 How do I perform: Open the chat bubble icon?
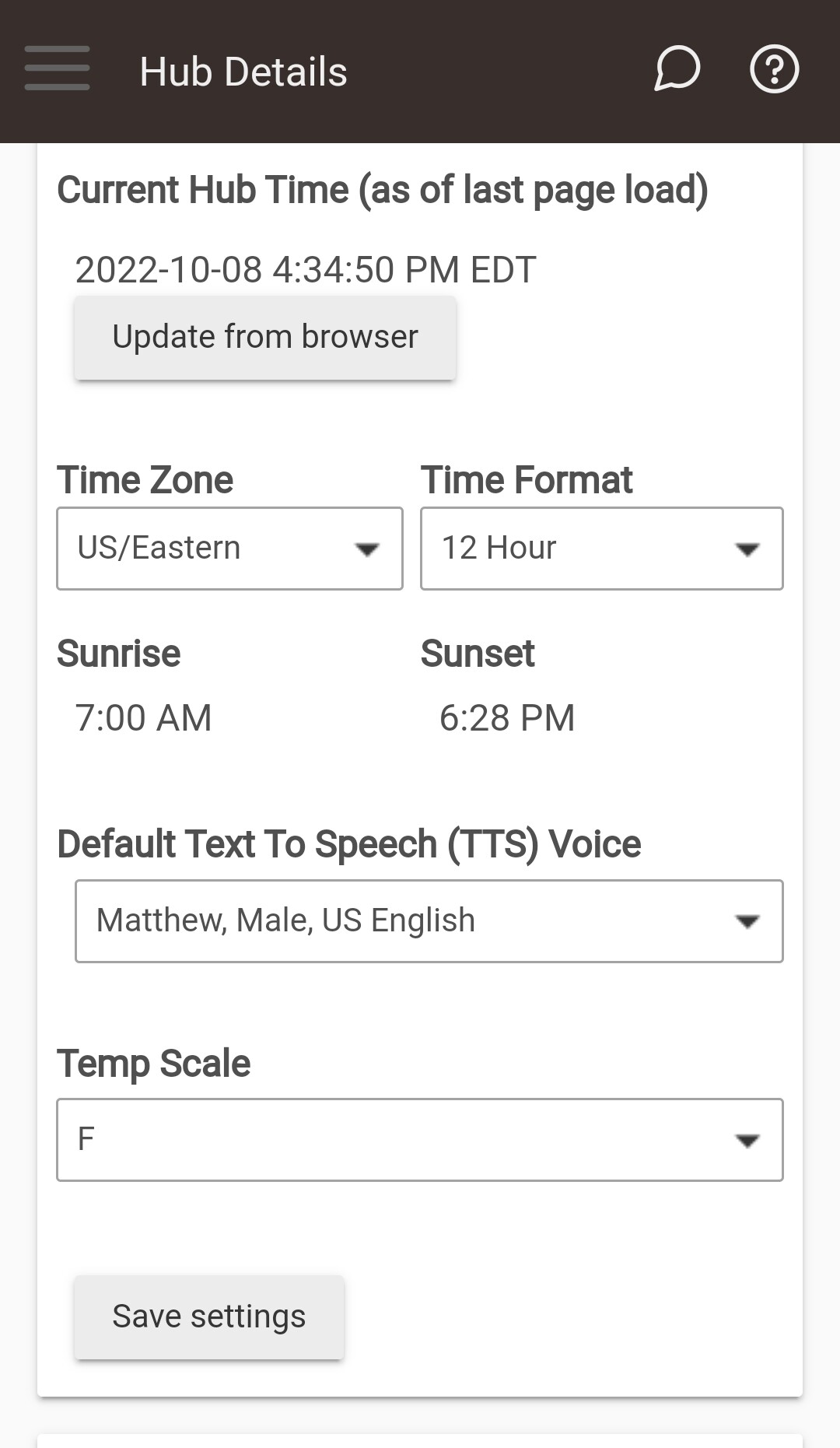(x=677, y=68)
